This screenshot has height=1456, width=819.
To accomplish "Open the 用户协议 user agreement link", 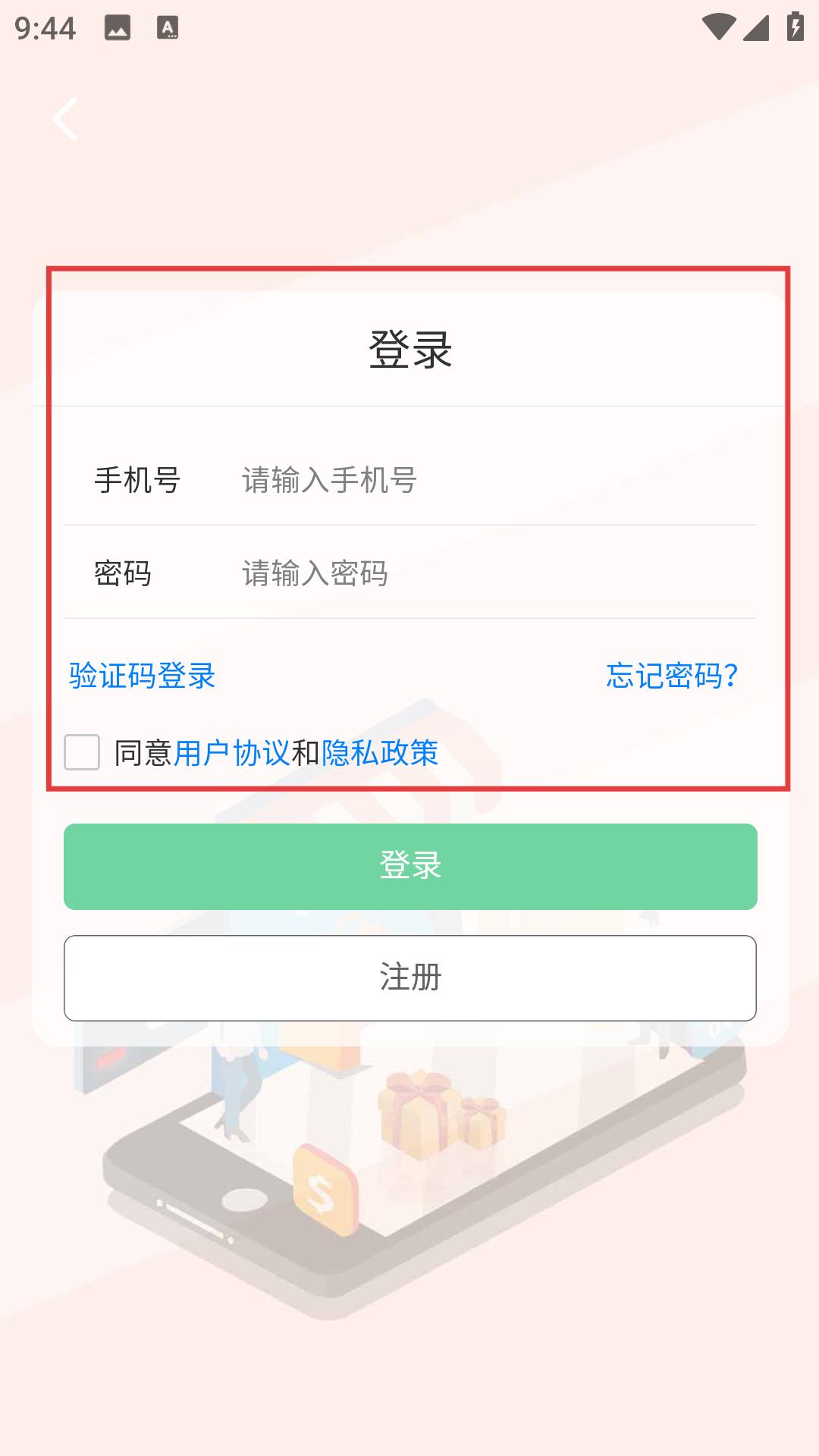I will coord(231,753).
